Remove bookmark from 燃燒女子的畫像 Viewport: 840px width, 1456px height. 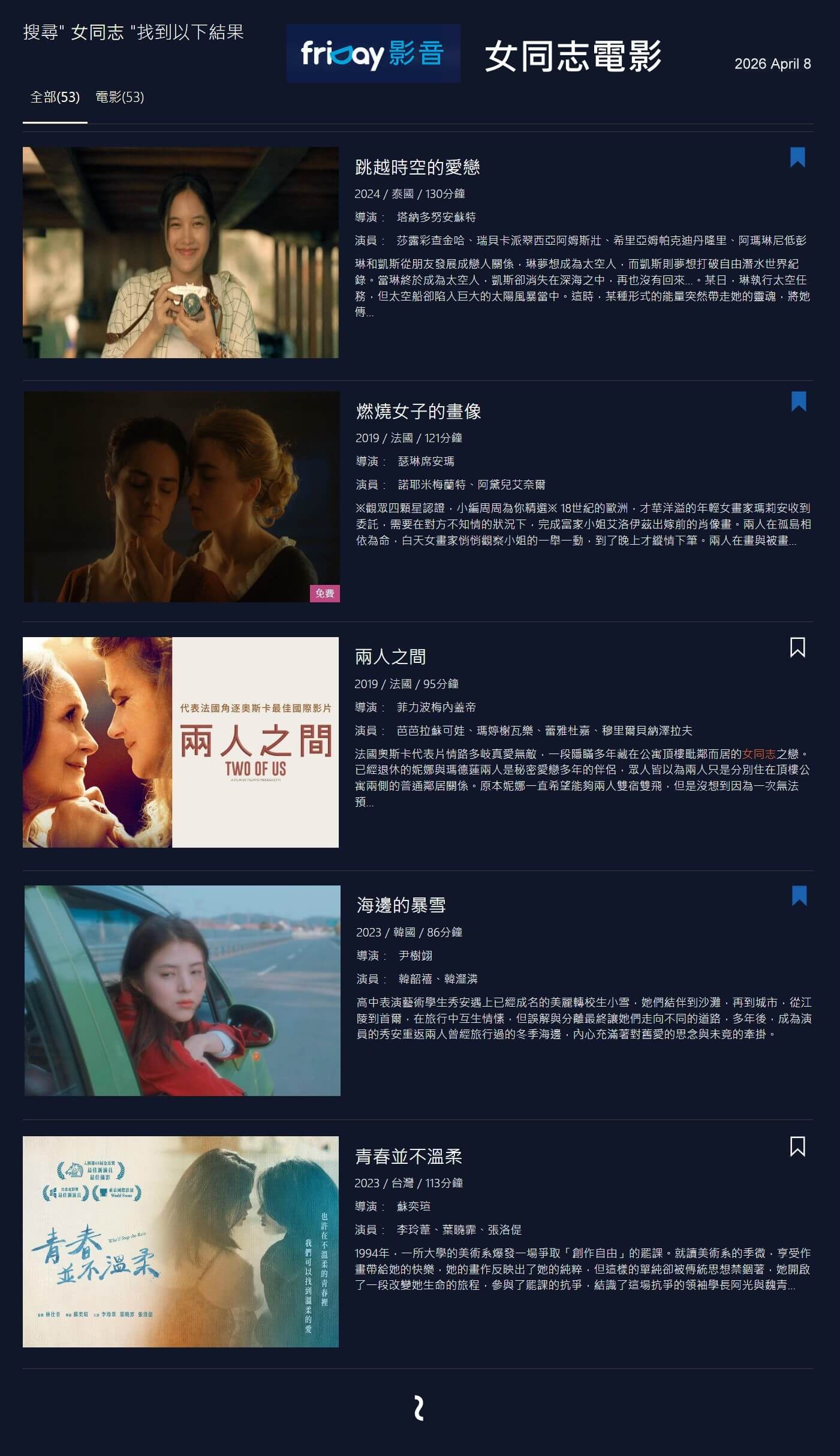(x=798, y=401)
